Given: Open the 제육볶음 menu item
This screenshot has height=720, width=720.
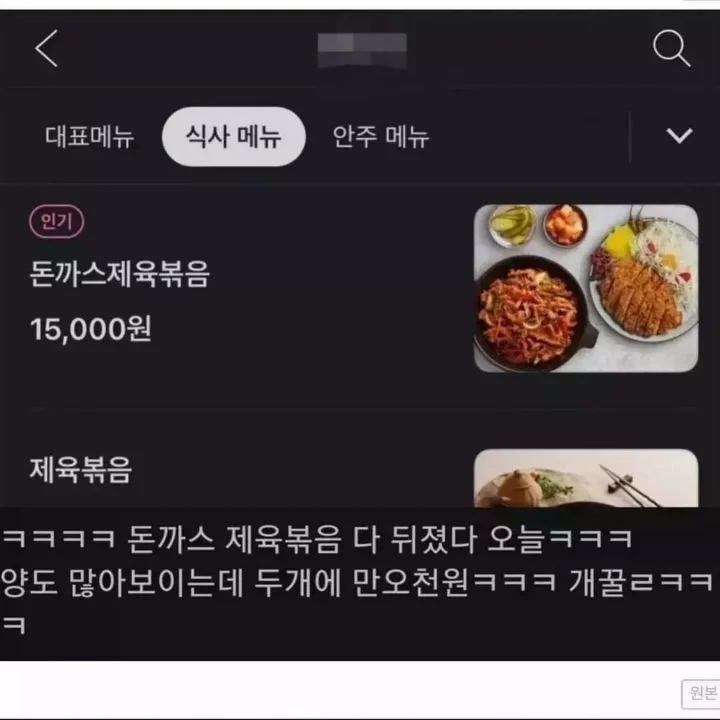Looking at the screenshot, I should click(81, 470).
